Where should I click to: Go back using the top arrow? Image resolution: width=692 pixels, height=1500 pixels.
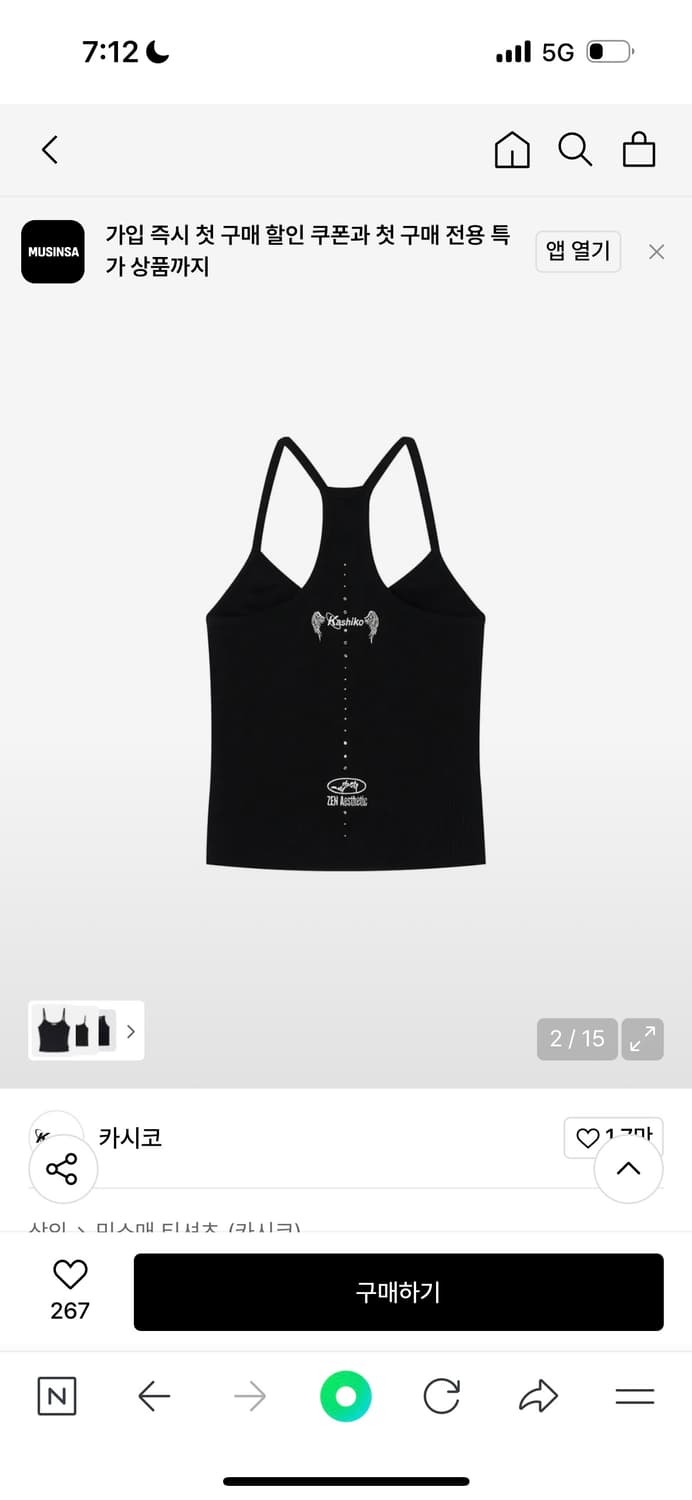[x=50, y=150]
